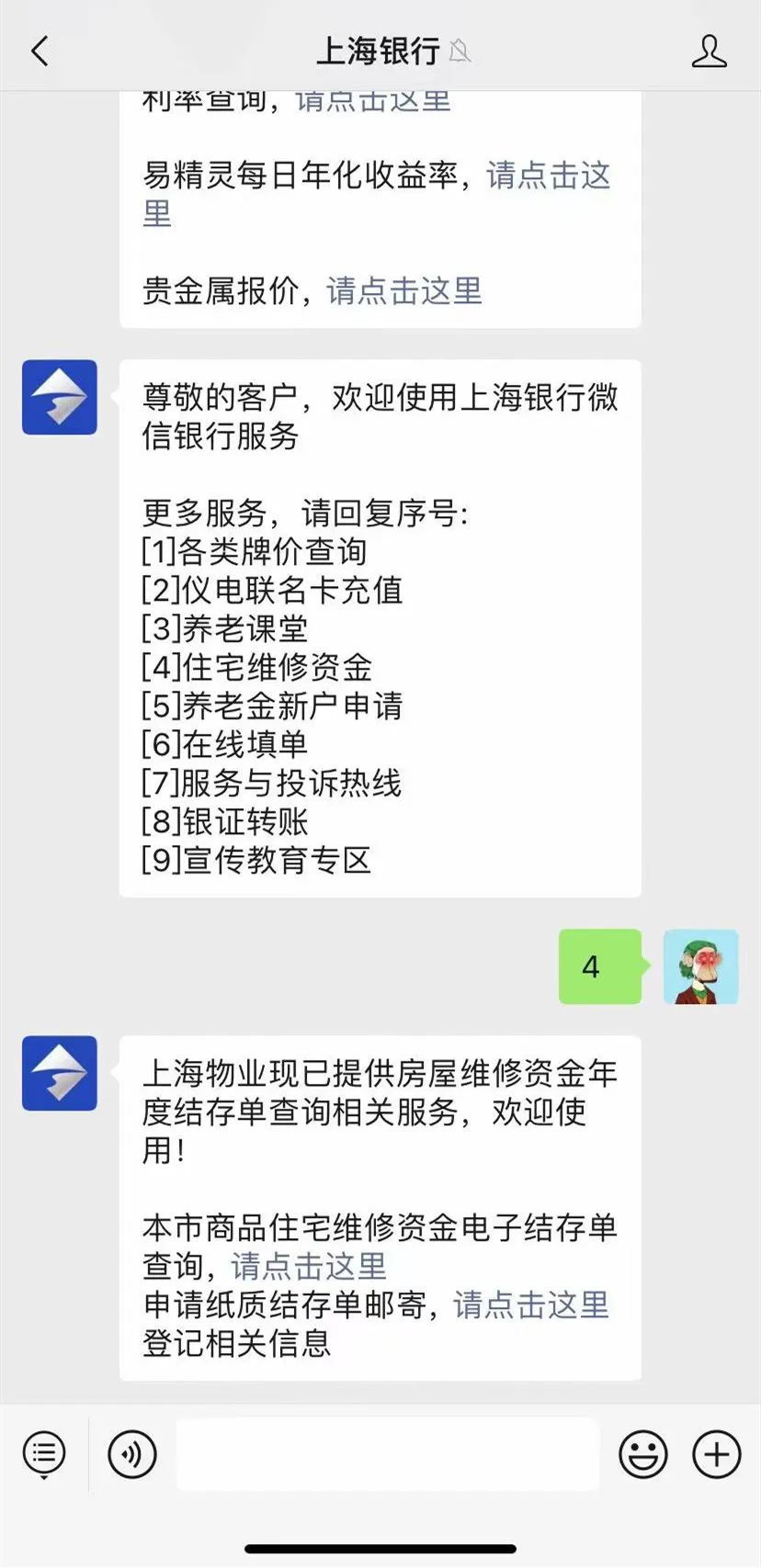
Task: Go back from the 上海银行 chat
Action: click(40, 51)
